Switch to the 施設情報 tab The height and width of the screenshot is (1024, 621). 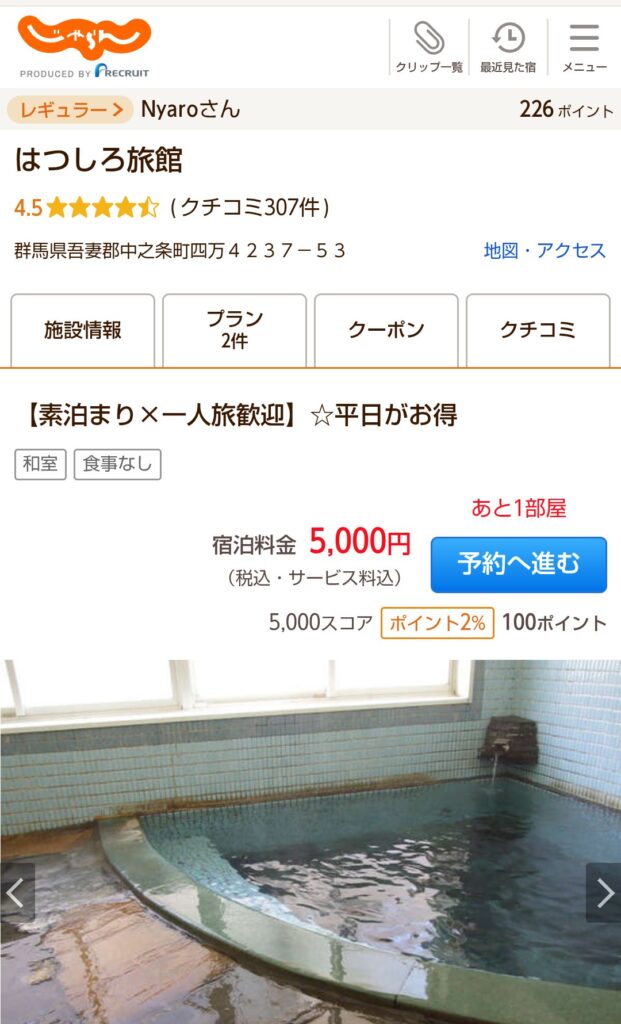(83, 330)
